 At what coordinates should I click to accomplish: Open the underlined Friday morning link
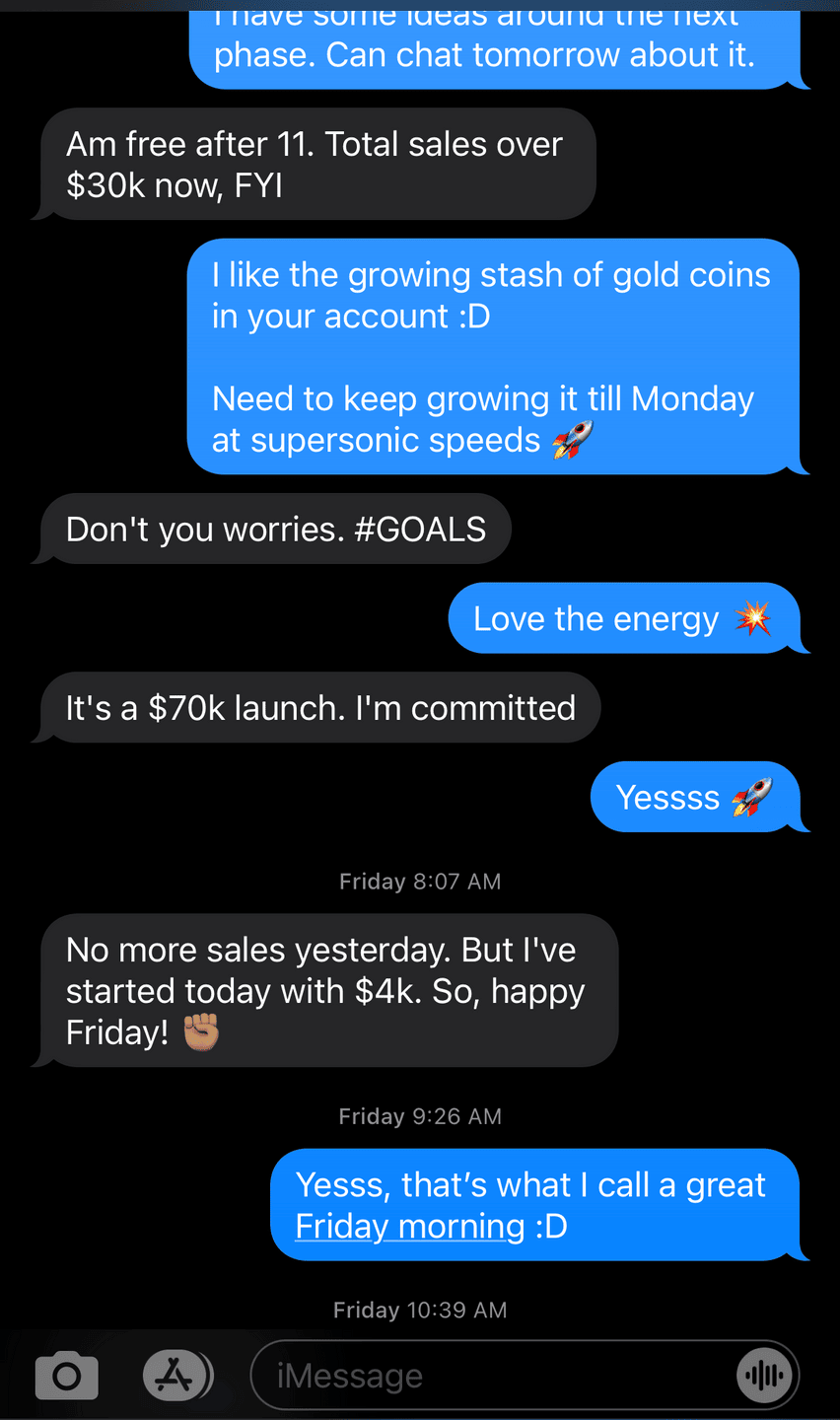[x=410, y=1227]
